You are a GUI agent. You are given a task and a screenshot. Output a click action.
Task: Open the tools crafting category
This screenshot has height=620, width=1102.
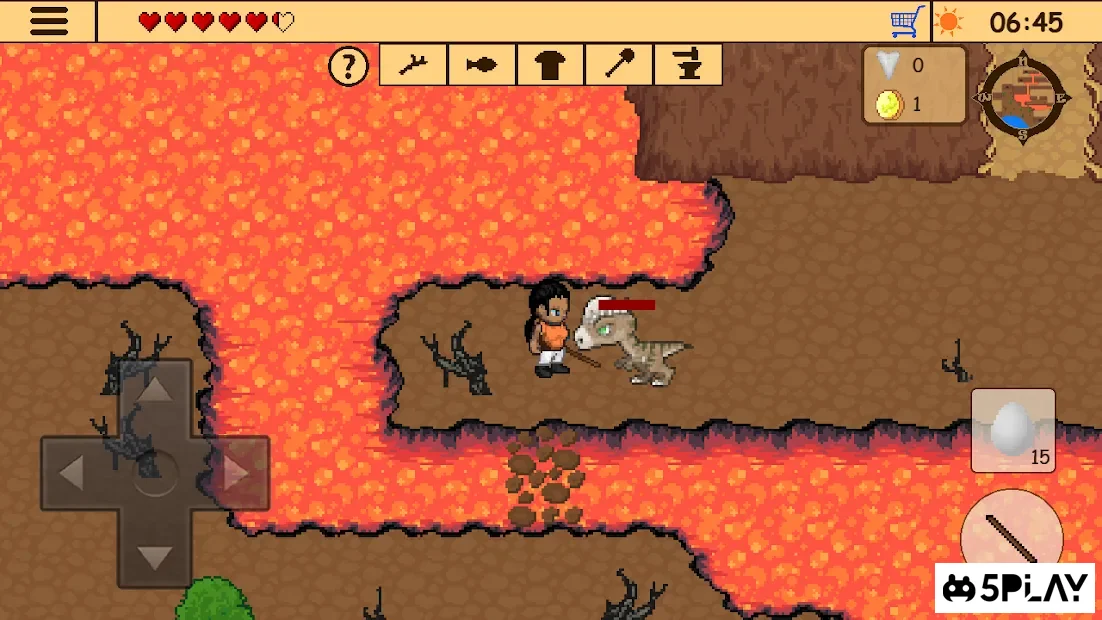(619, 66)
